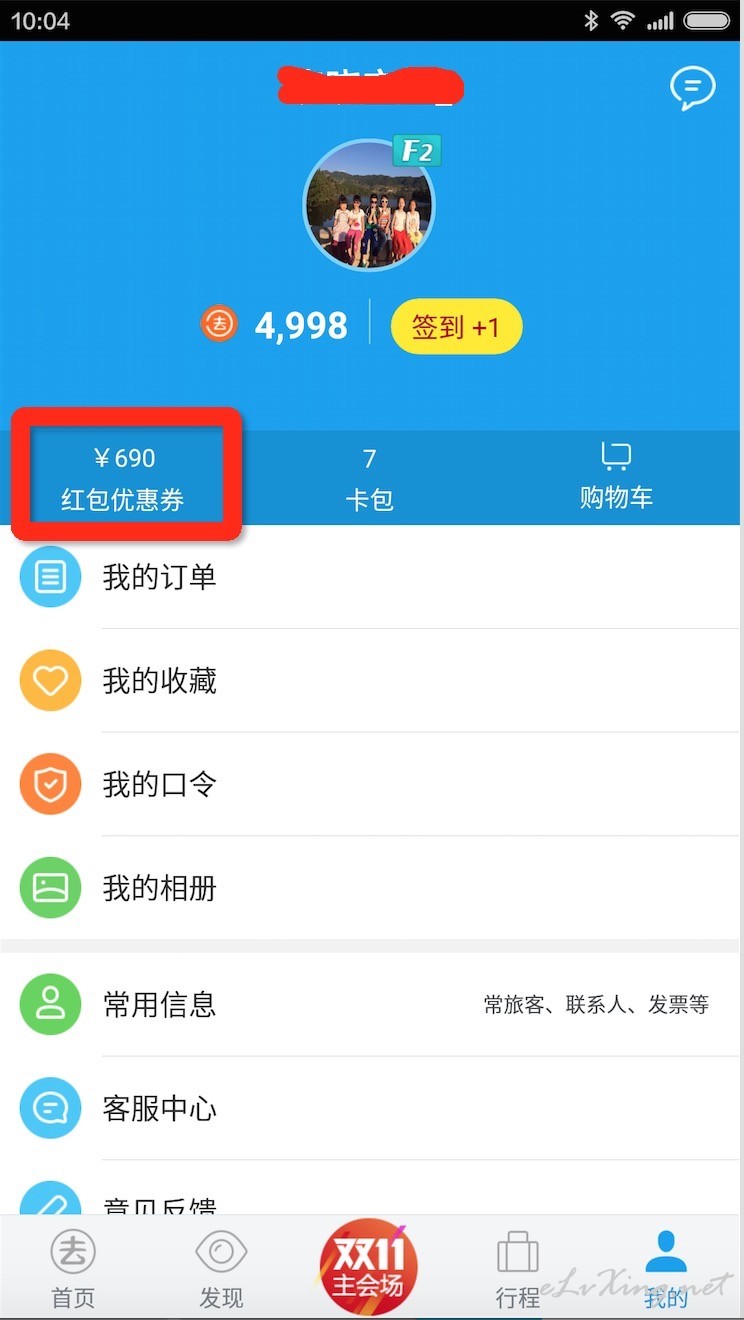This screenshot has height=1320, width=744.
Task: Open the 卡包 card wallet
Action: click(x=369, y=478)
